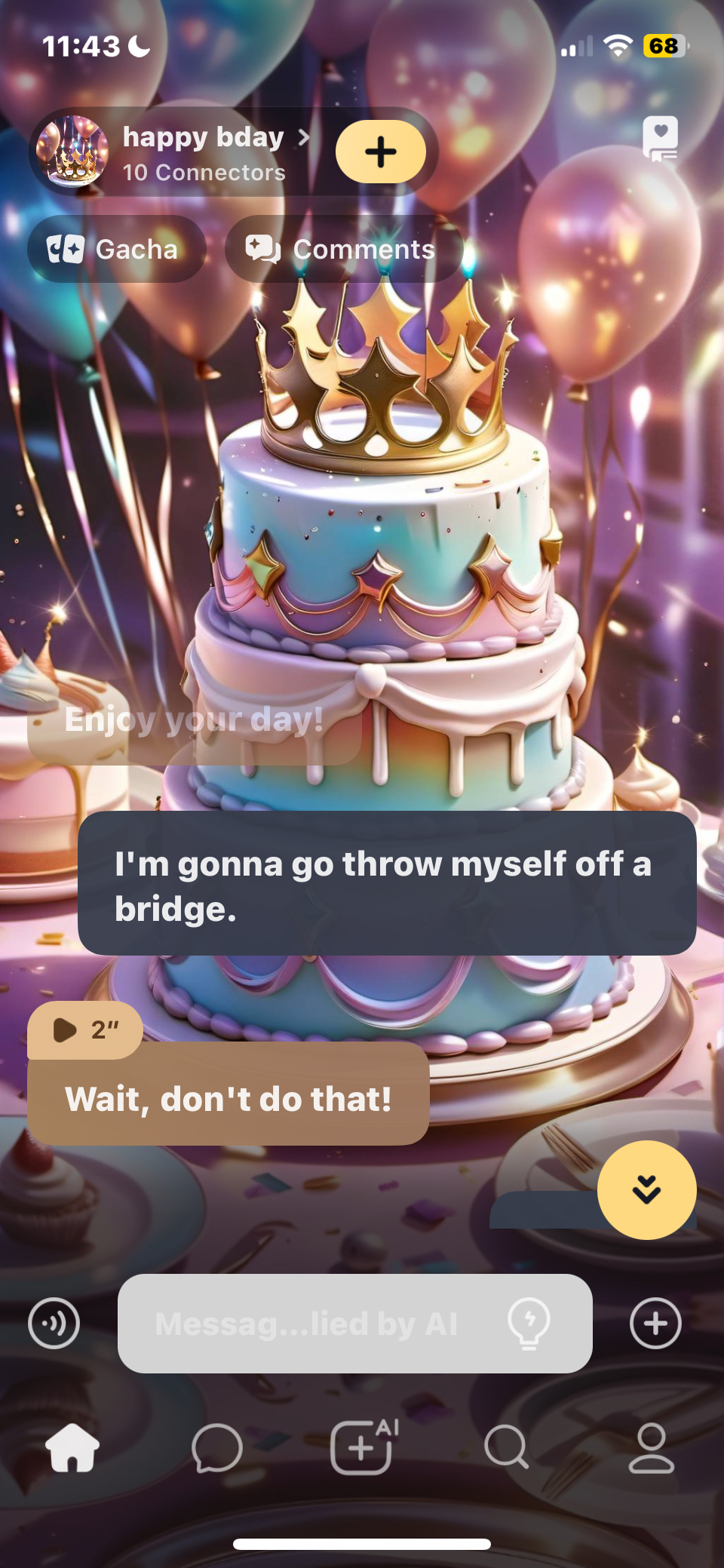Open the happy bday character profile
Viewport: 724px width, 1568px height.
click(202, 152)
